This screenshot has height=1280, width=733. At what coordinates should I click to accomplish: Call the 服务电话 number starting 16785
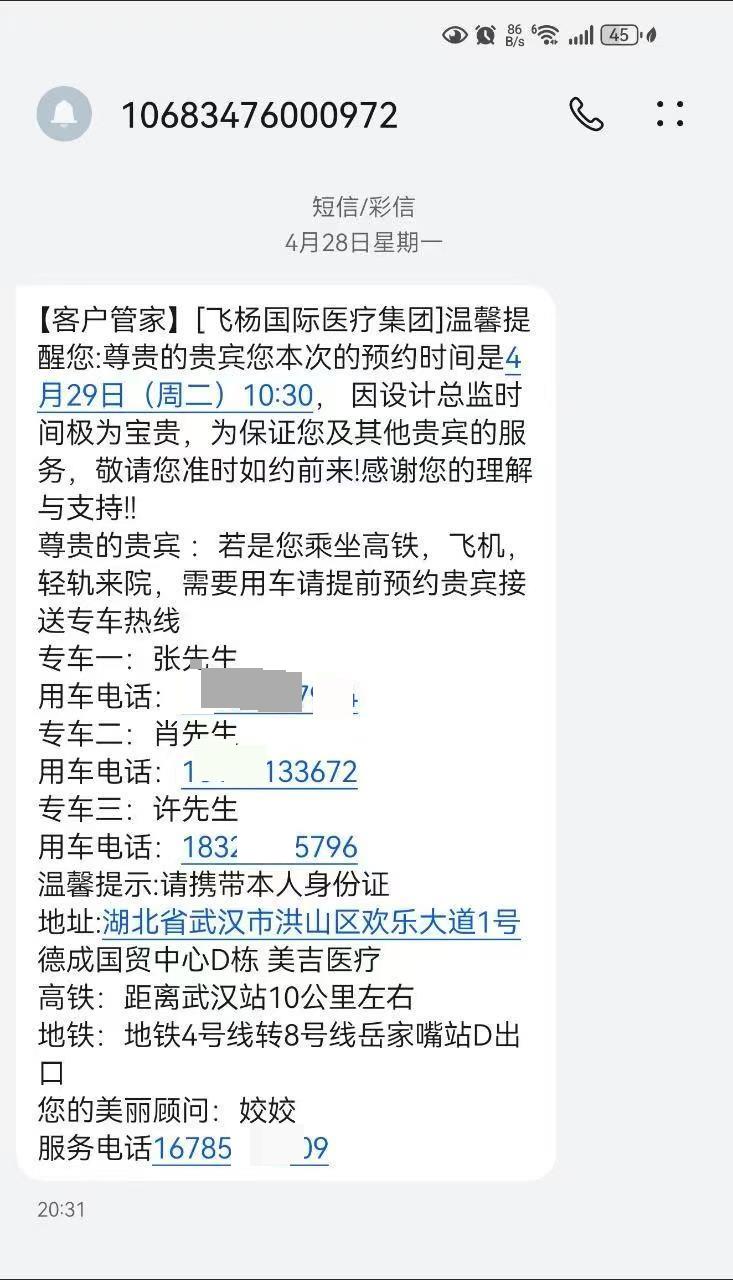(240, 1148)
